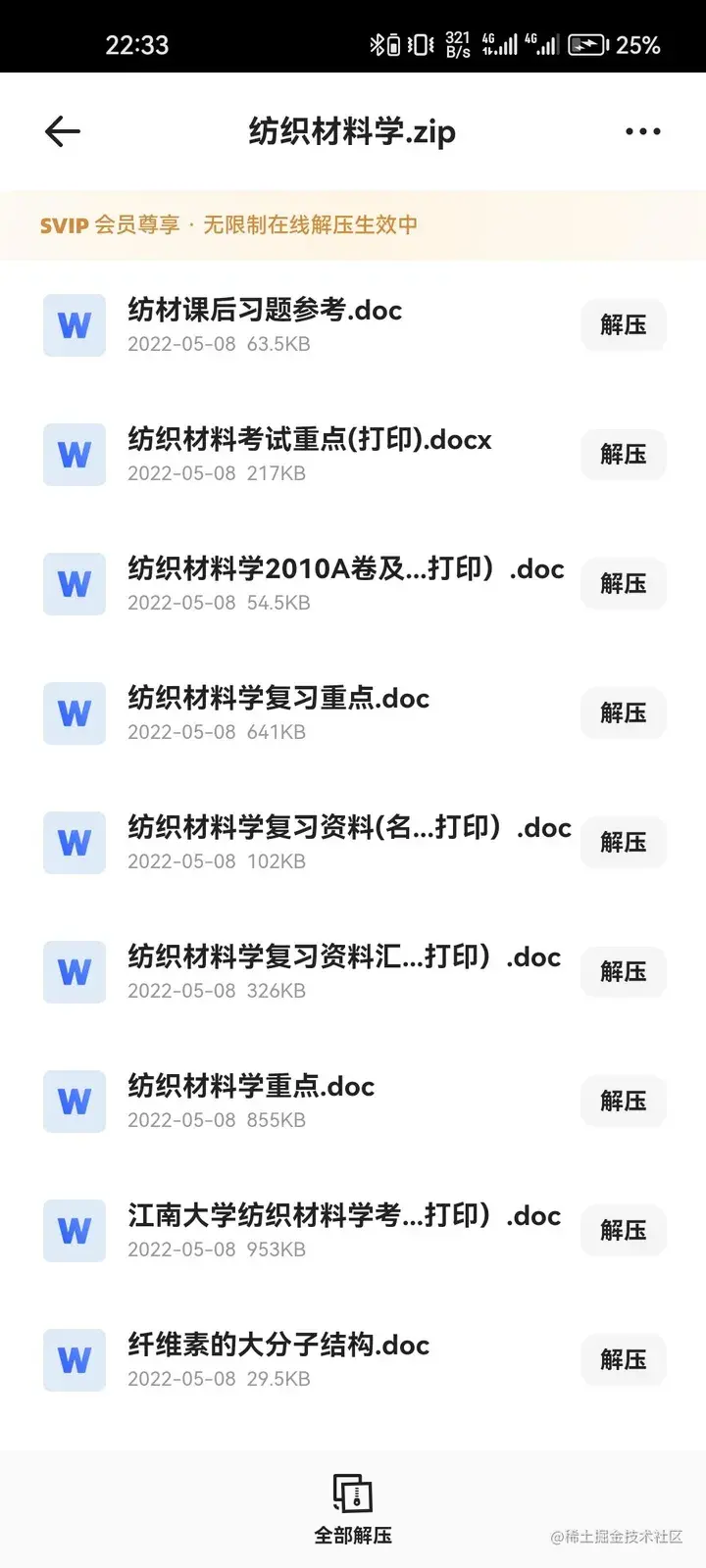Open the three-dot overflow menu
The width and height of the screenshot is (706, 1568).
click(x=642, y=131)
